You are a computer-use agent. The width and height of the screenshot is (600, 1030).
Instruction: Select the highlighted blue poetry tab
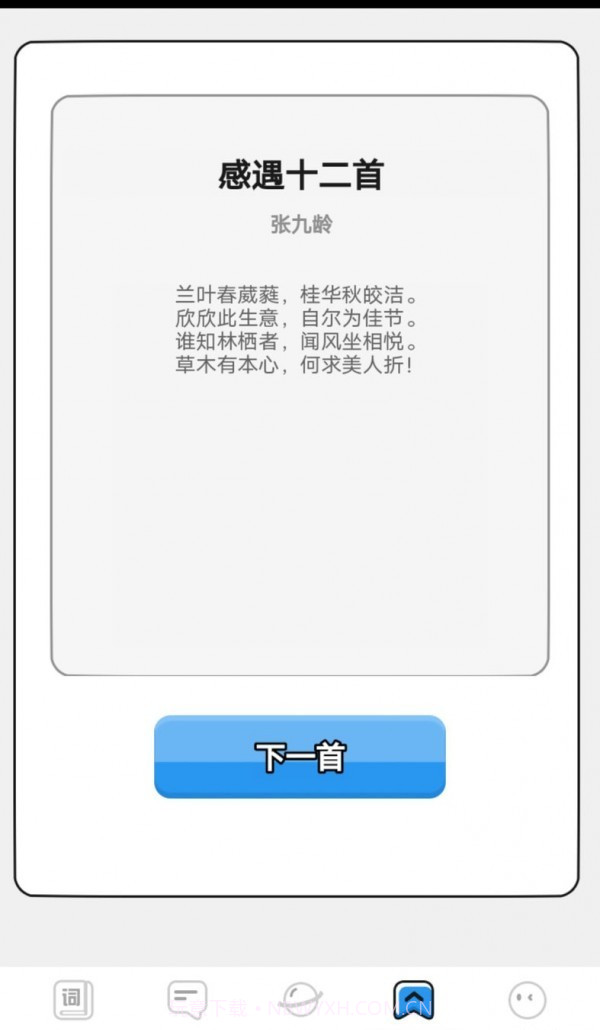click(413, 998)
